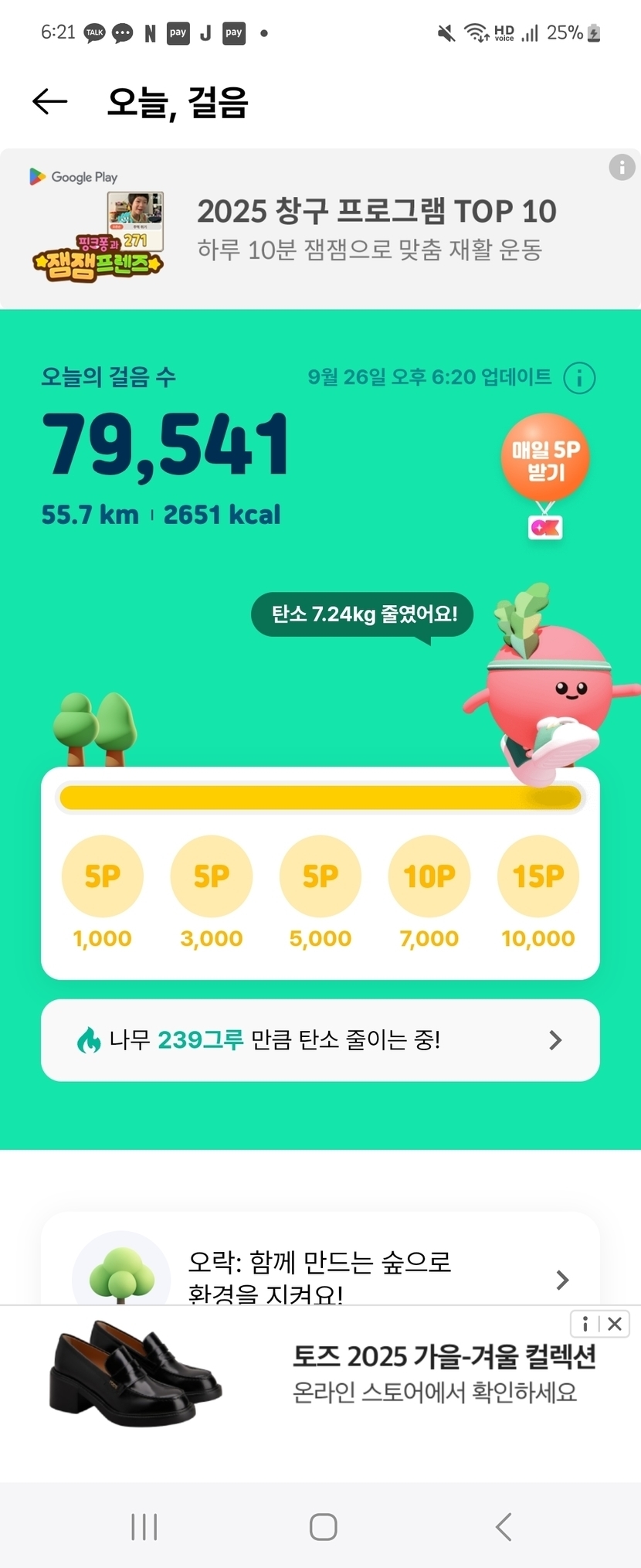The height and width of the screenshot is (1568, 641).
Task: Go back using the top-left arrow
Action: pos(50,101)
